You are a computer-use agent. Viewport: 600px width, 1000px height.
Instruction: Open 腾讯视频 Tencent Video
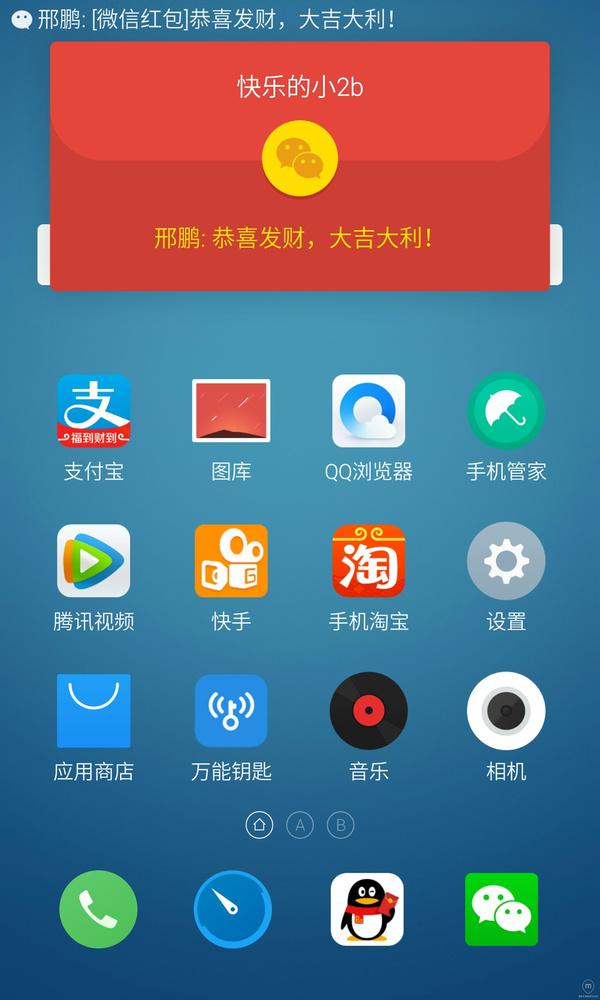(94, 561)
